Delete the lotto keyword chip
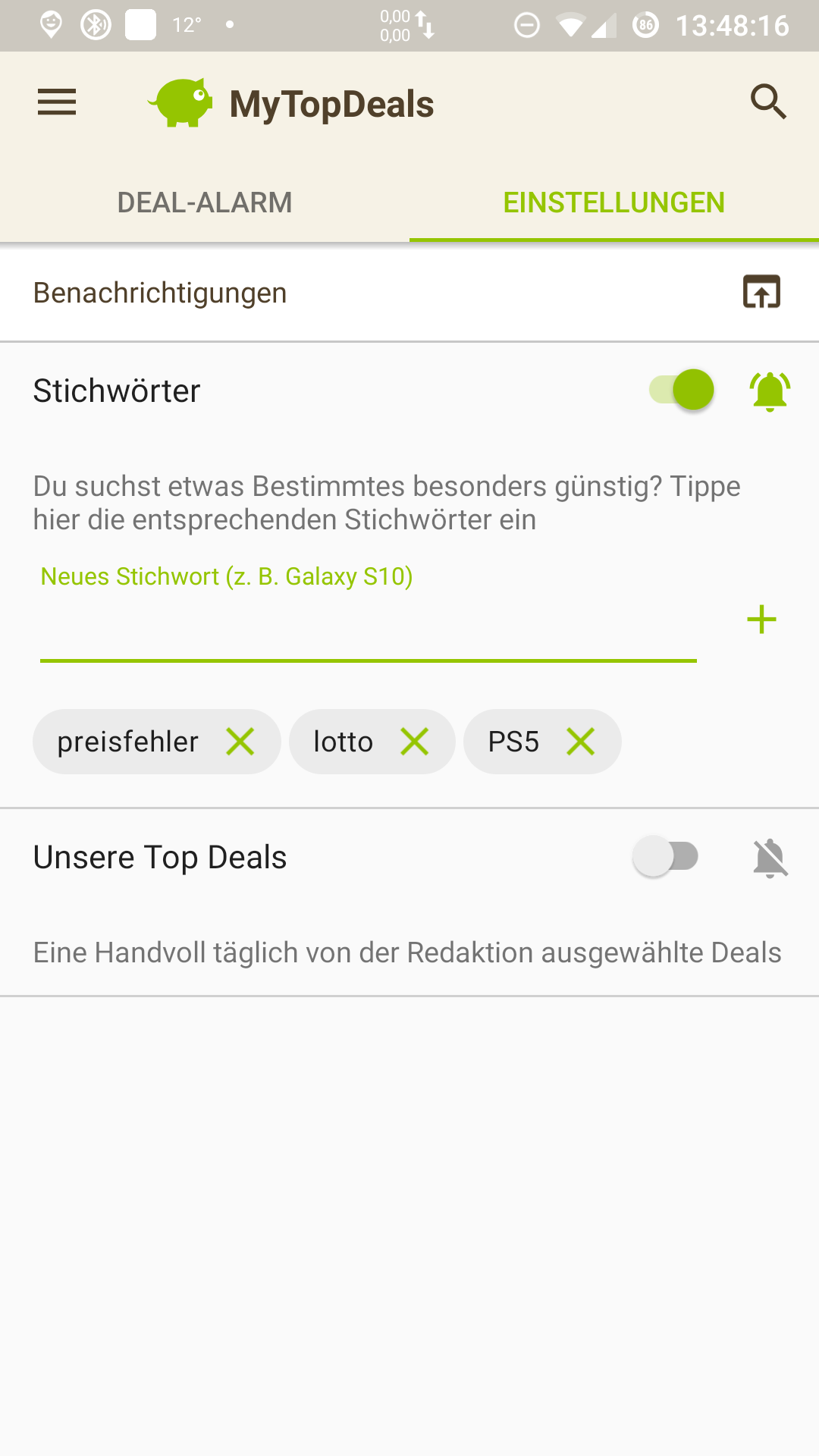The width and height of the screenshot is (819, 1456). (415, 742)
